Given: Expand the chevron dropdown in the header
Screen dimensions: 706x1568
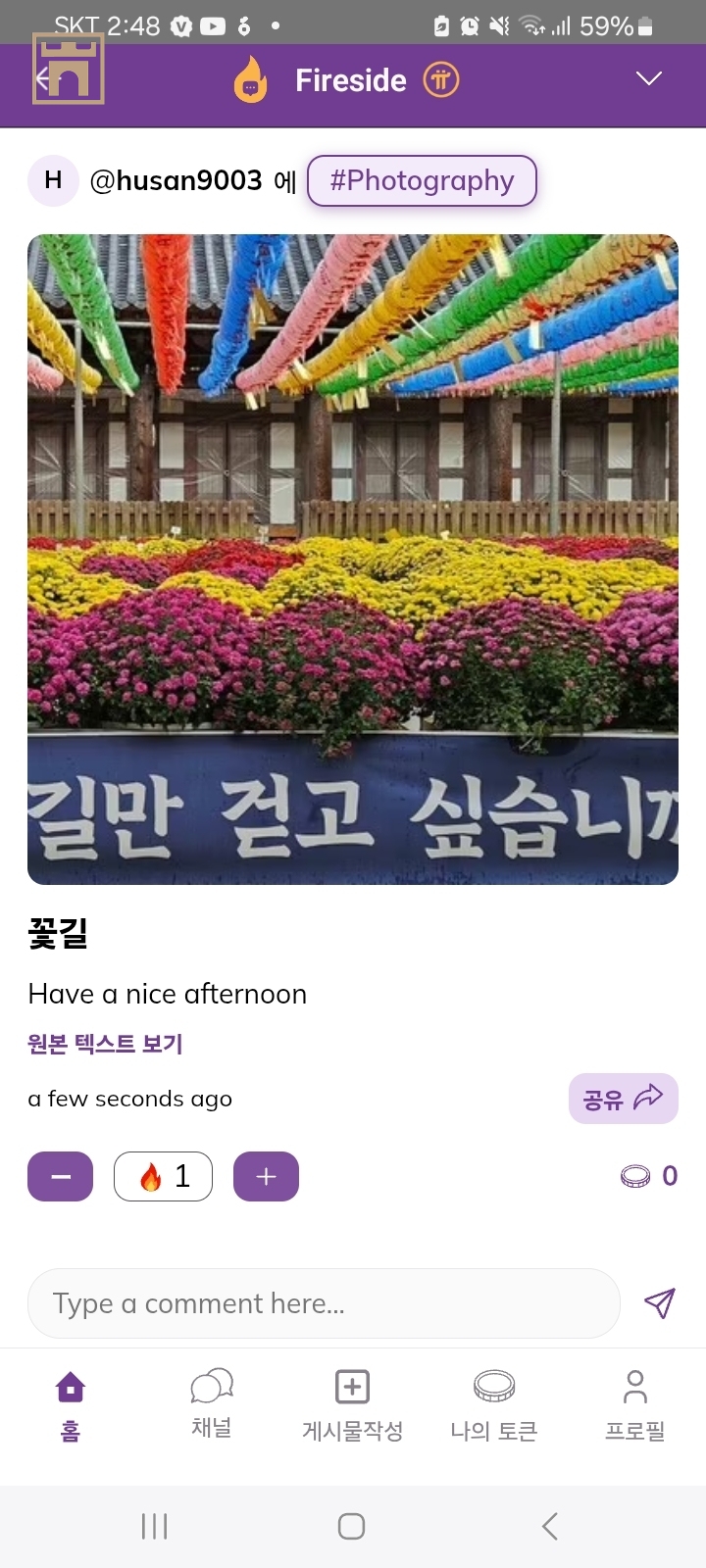Looking at the screenshot, I should click(x=647, y=78).
